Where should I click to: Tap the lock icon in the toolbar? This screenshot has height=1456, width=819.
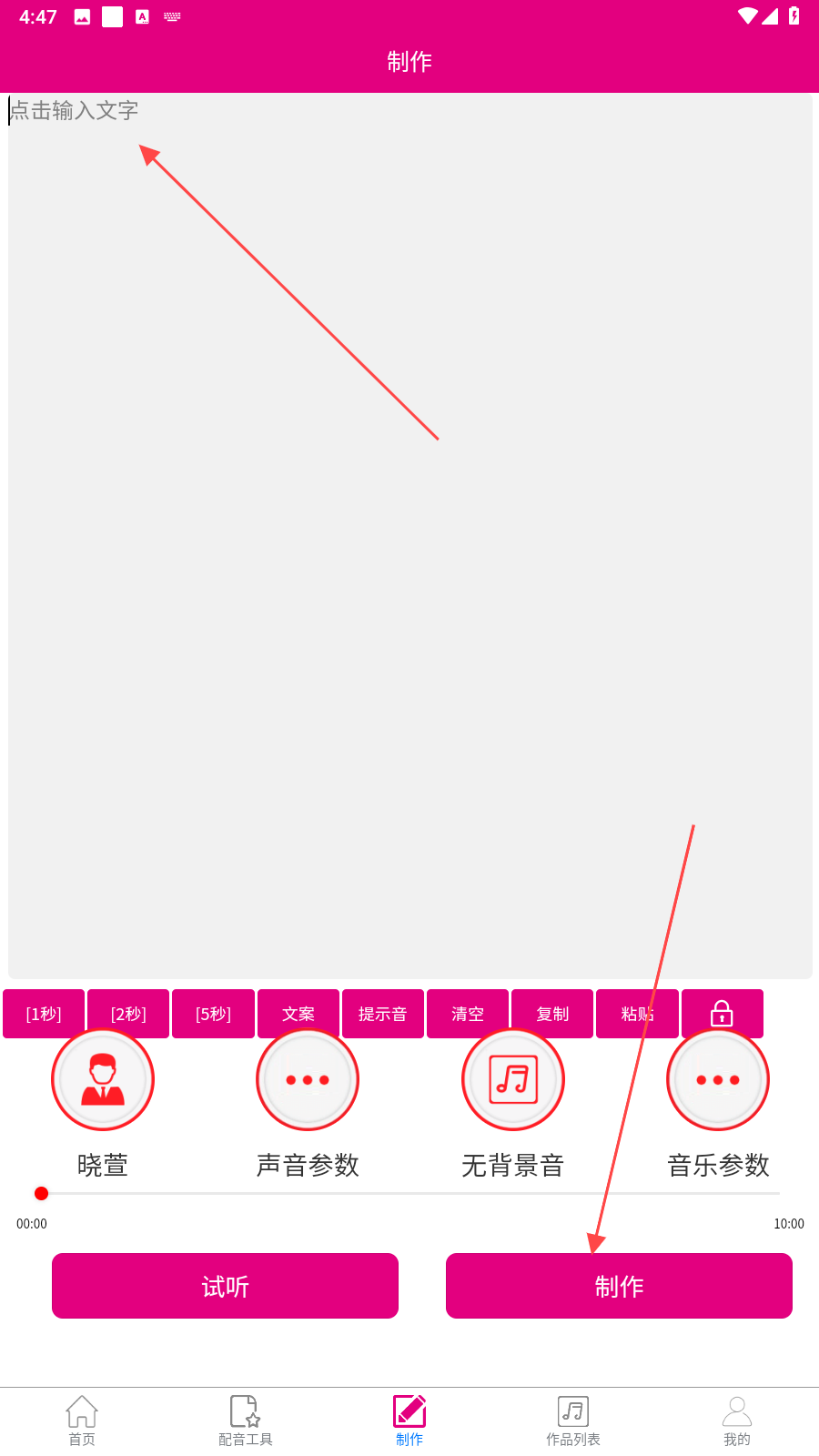[722, 1013]
